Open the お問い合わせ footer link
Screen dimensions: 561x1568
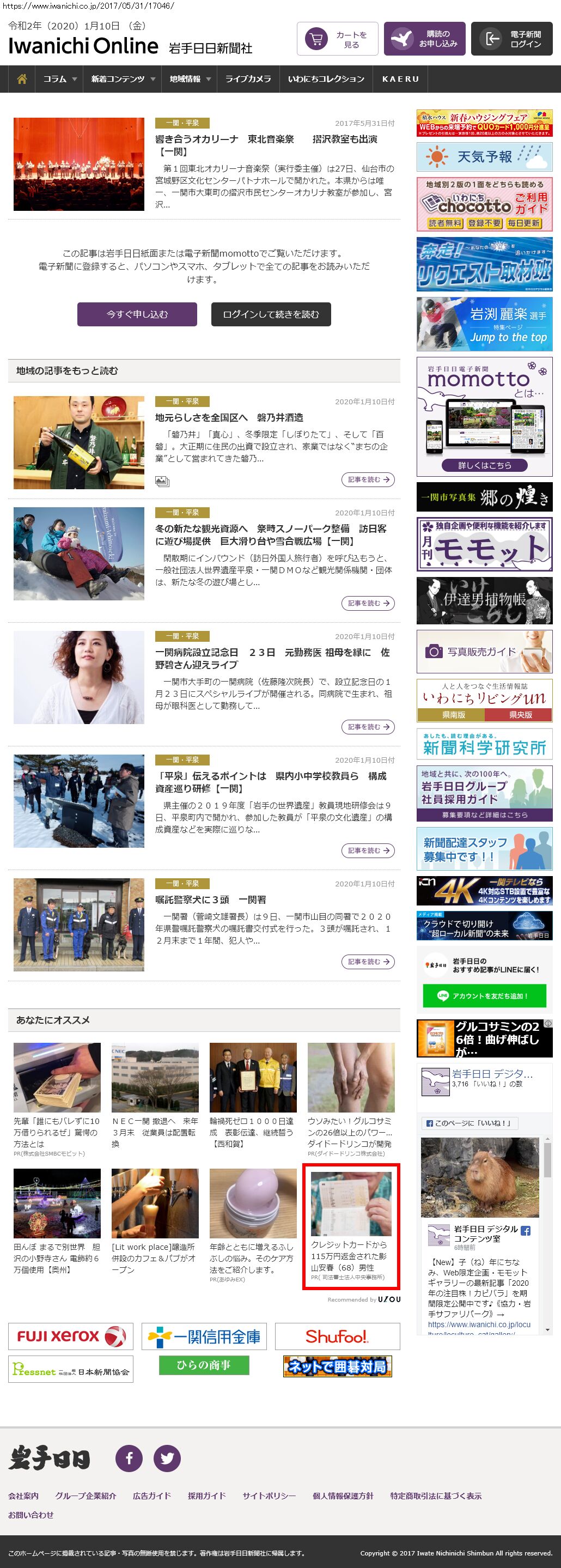31,1515
